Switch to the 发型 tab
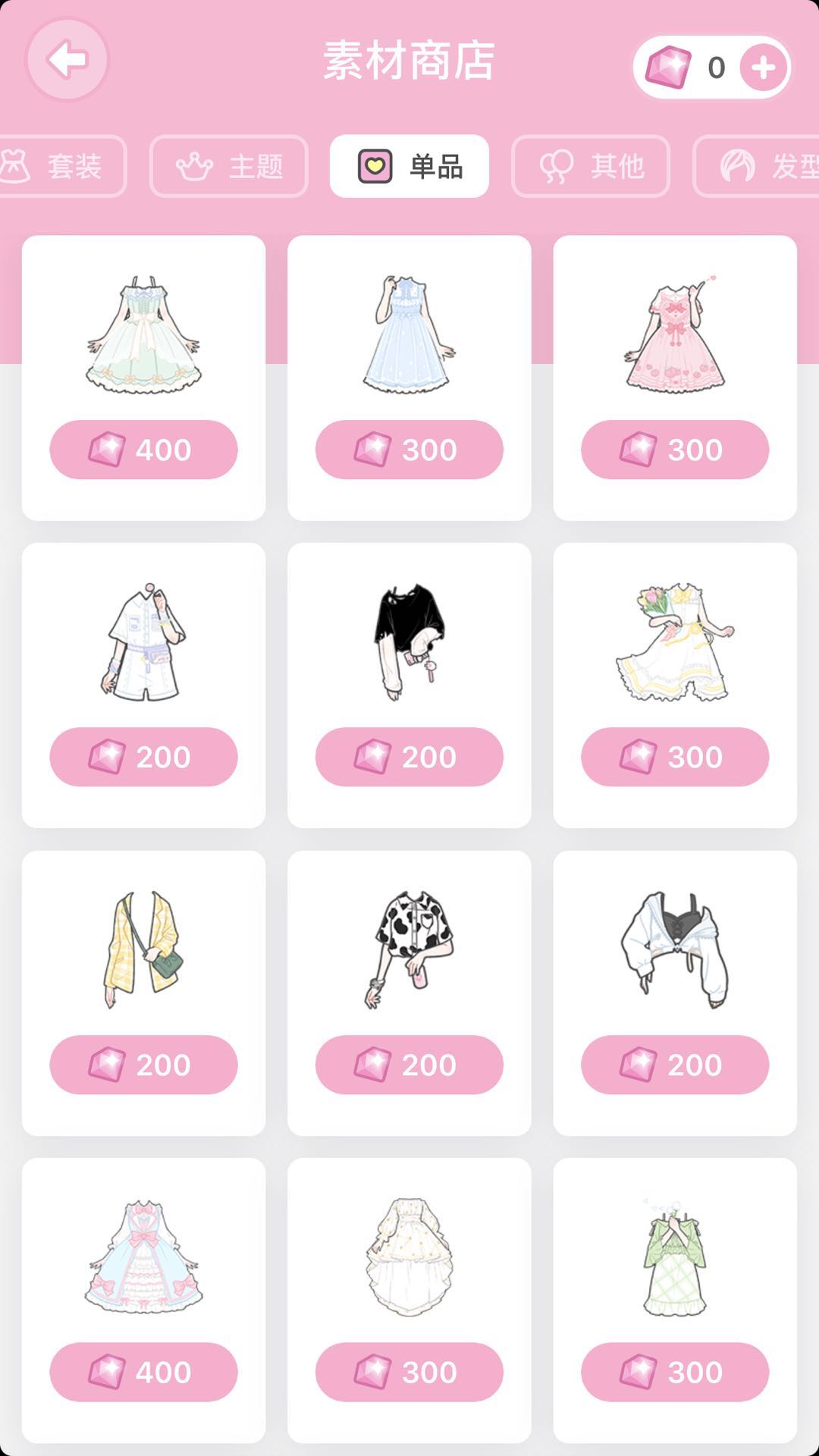Viewport: 819px width, 1456px height. (x=758, y=166)
